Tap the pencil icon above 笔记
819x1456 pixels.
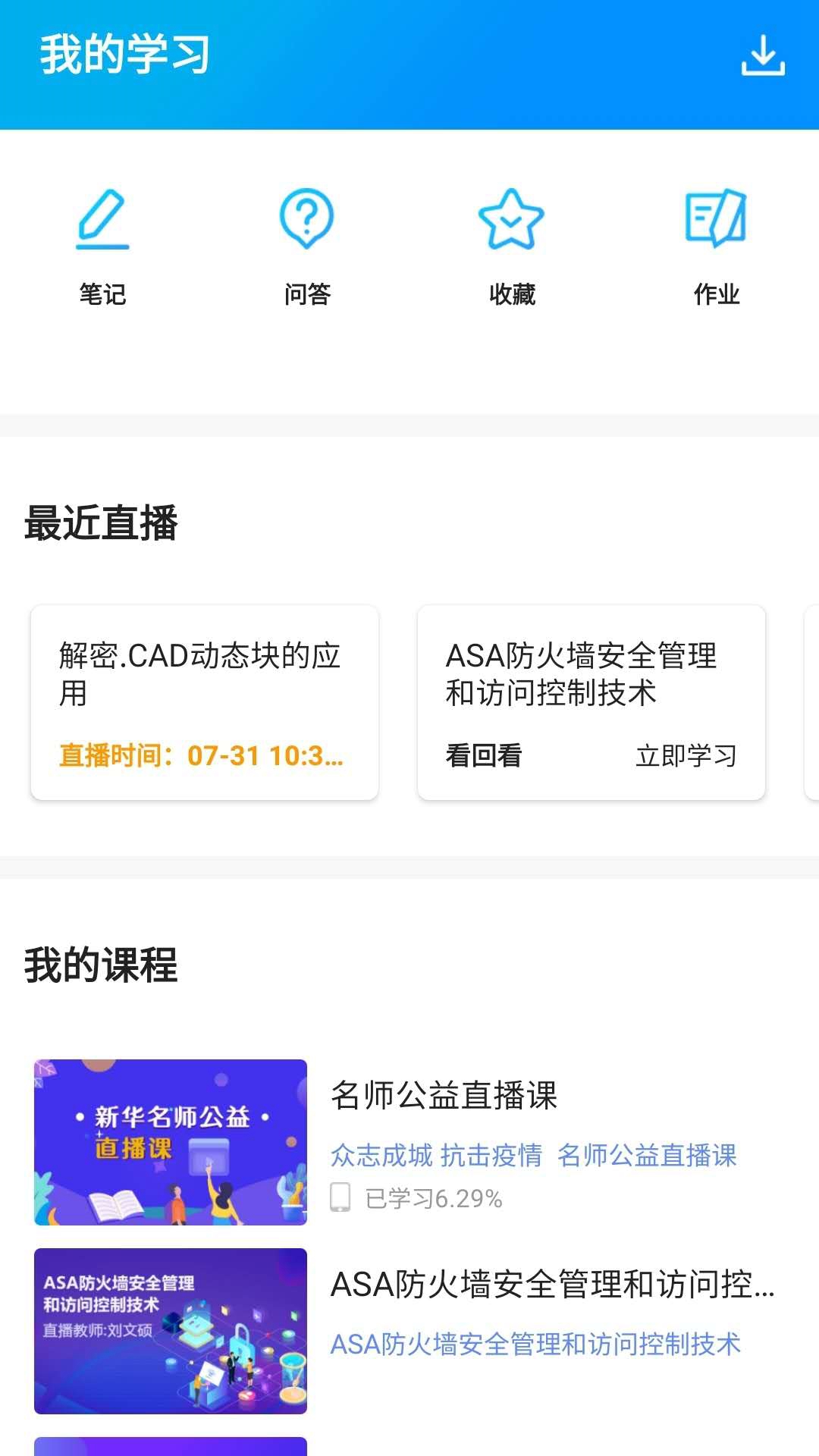click(x=102, y=220)
